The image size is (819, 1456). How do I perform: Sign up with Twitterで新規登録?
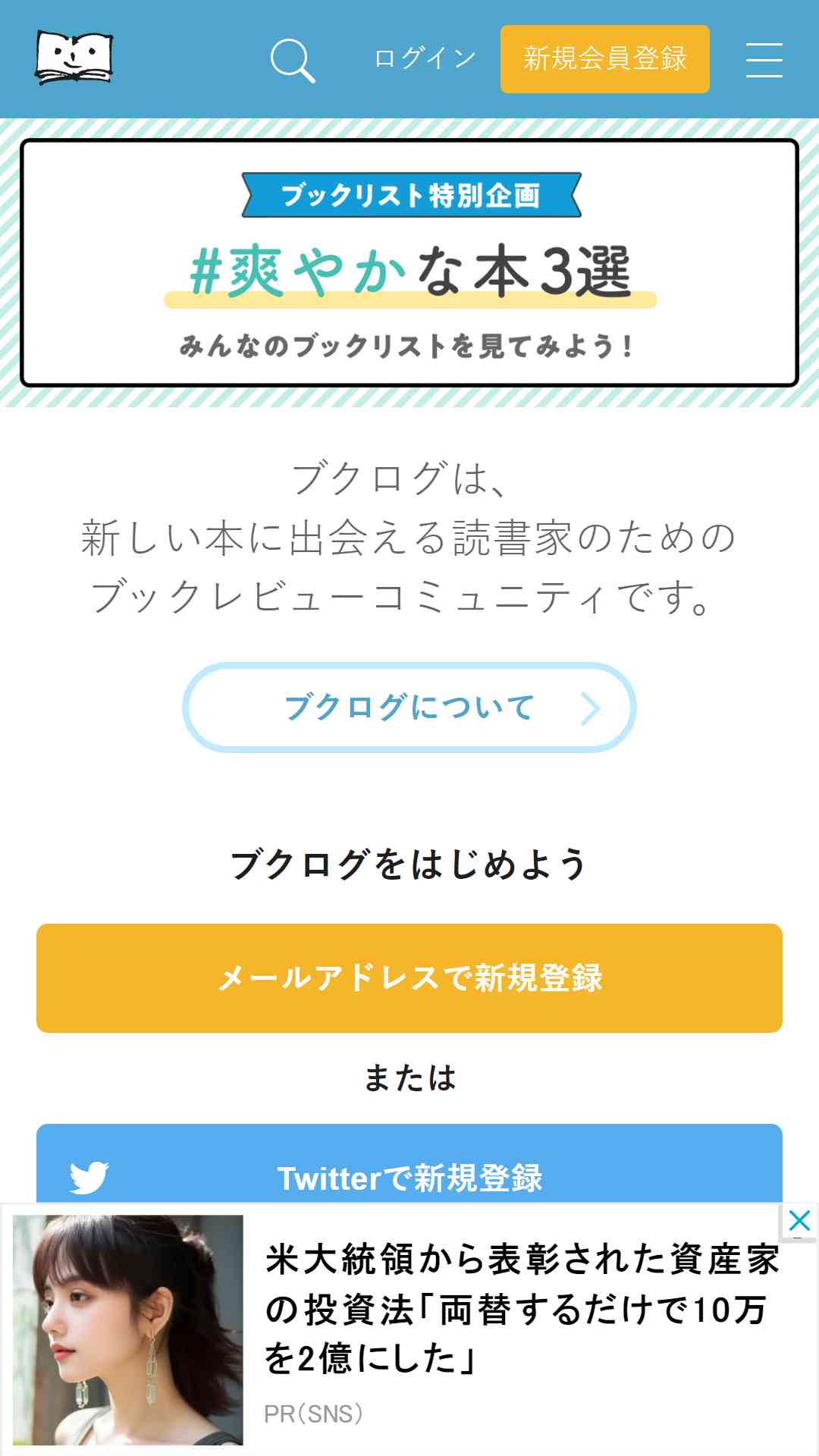409,1168
